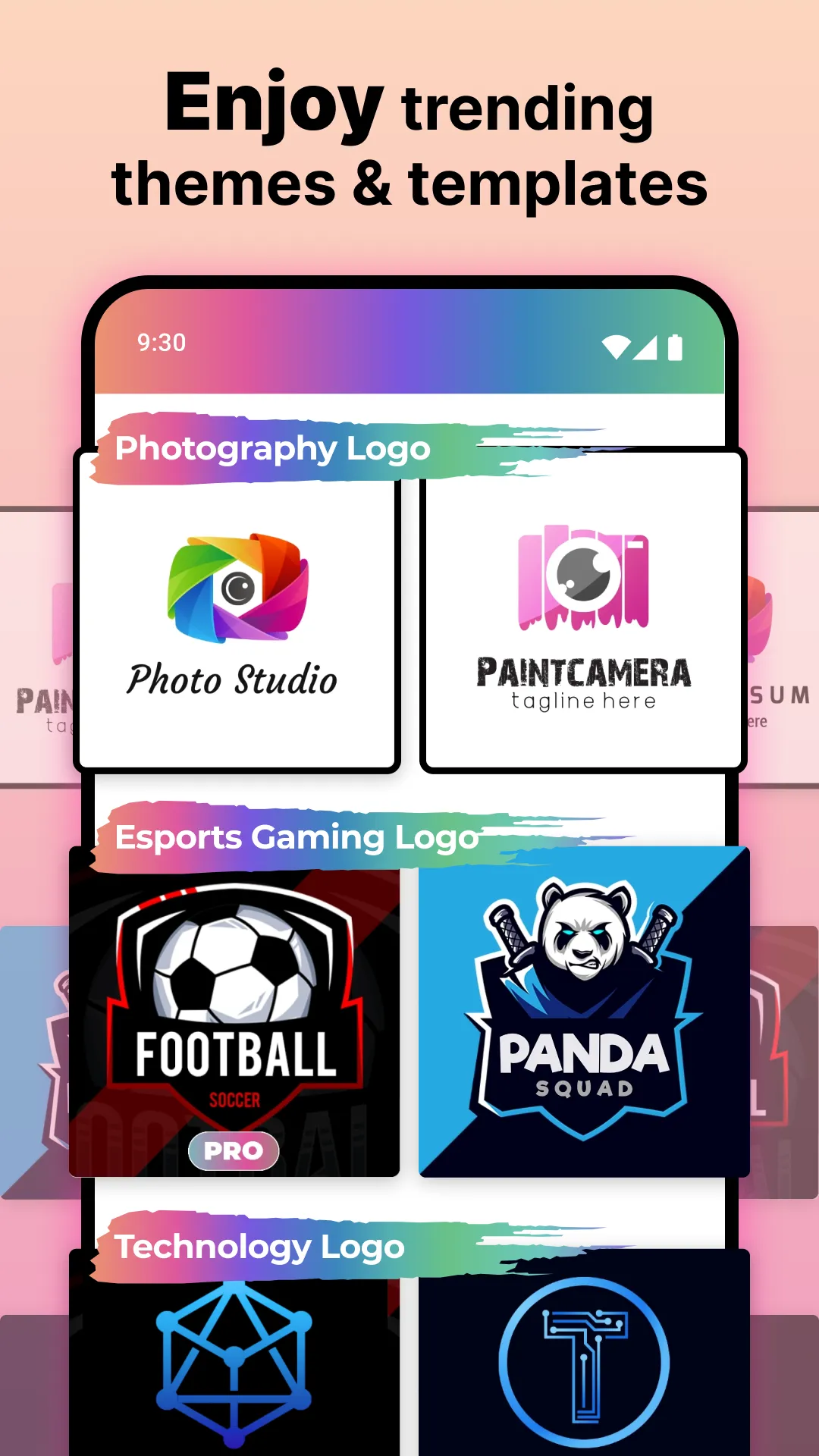
Task: Click the Photo Studio tagline text
Action: 231,681
